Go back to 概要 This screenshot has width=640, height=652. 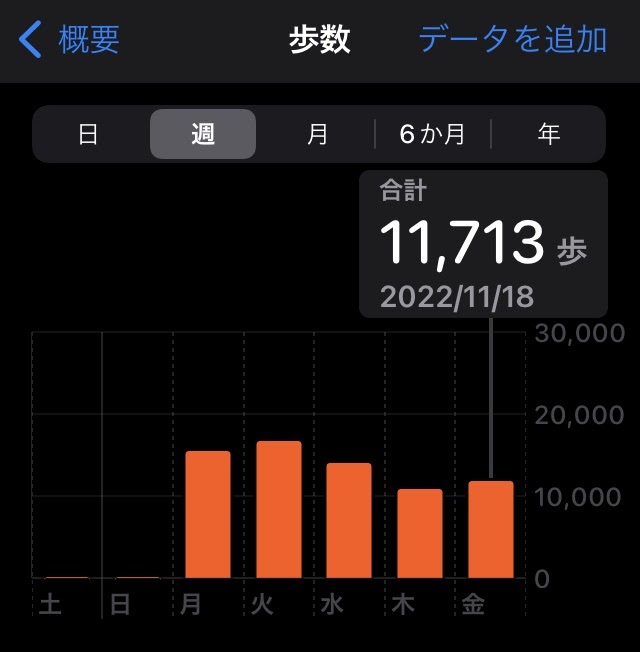tap(70, 40)
